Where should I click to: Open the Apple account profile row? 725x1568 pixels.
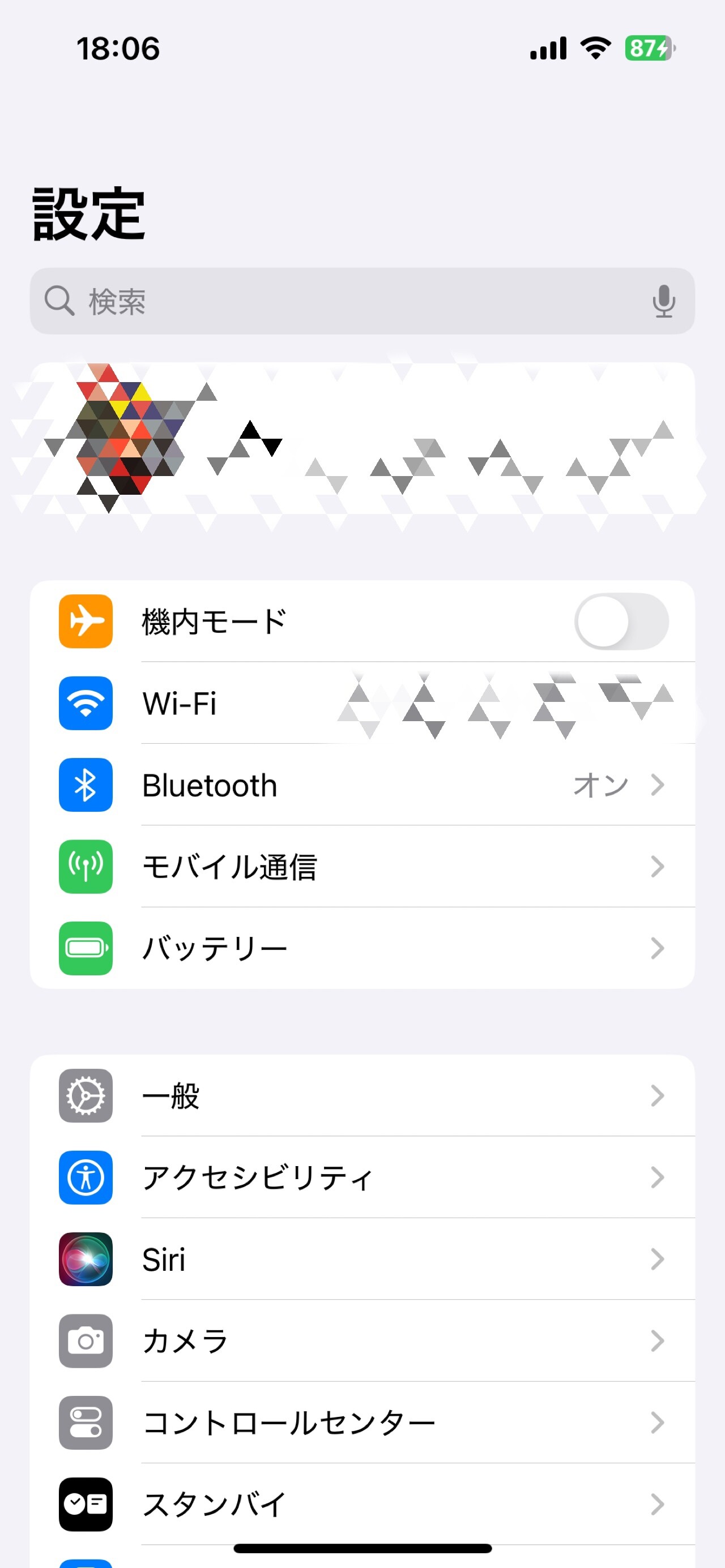pos(362,439)
